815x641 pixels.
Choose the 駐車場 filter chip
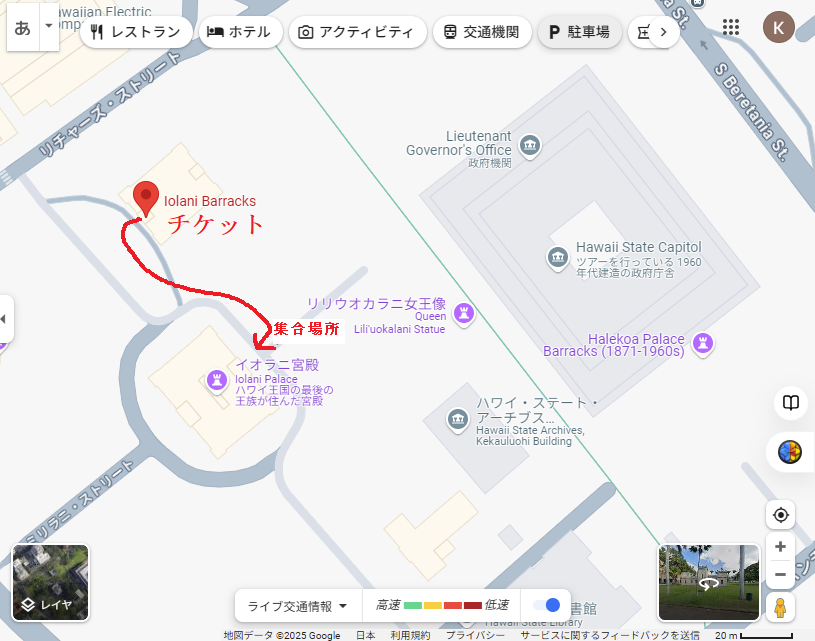tap(579, 31)
